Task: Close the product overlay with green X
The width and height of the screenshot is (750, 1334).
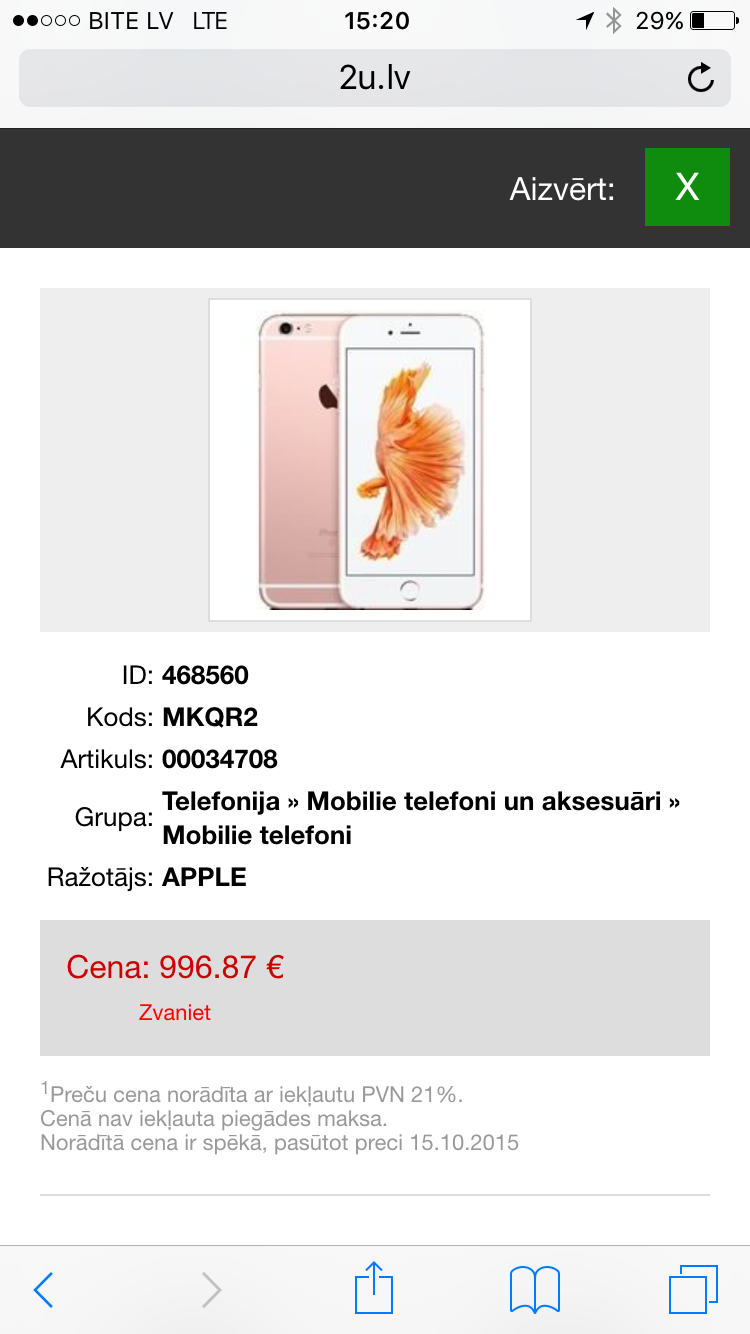Action: [687, 187]
